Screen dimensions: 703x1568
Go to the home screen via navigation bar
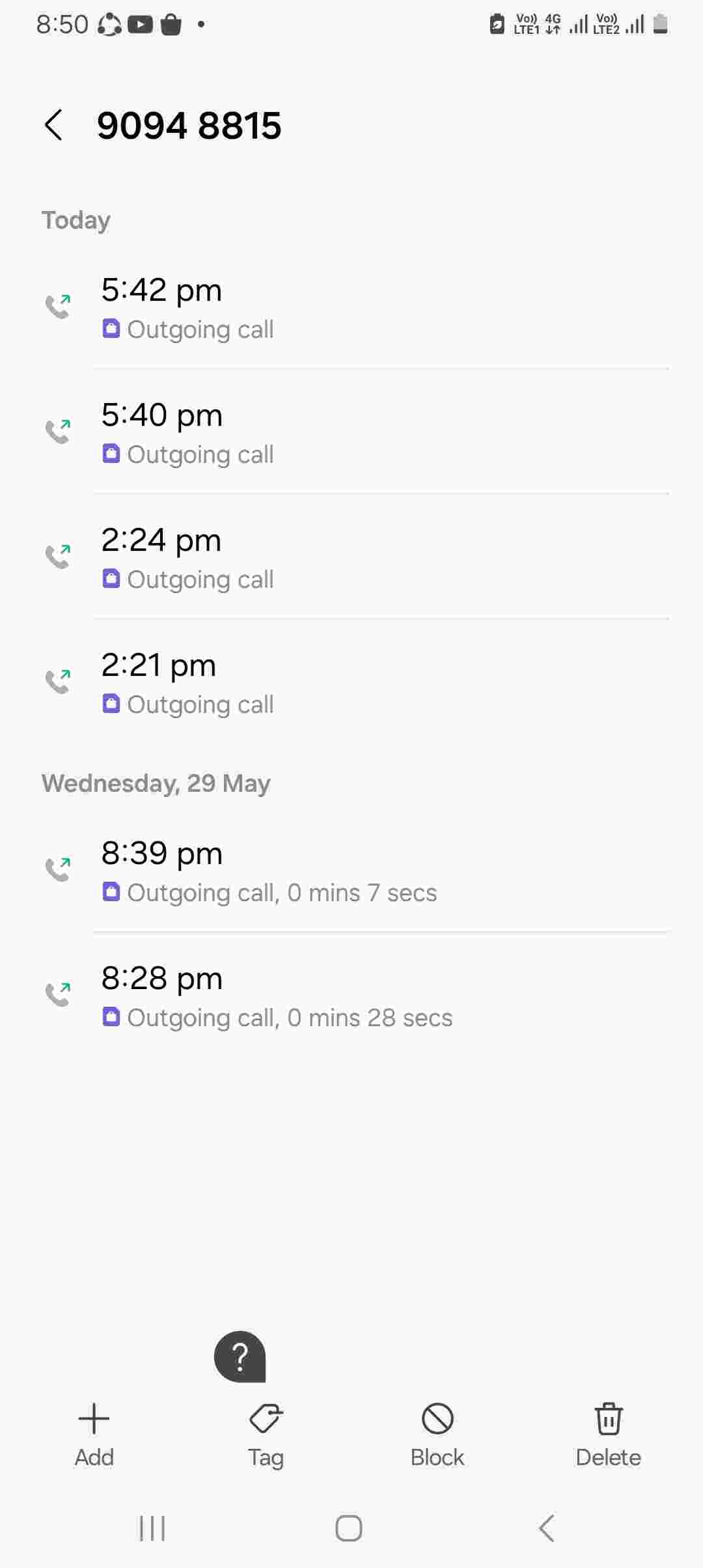(349, 1528)
